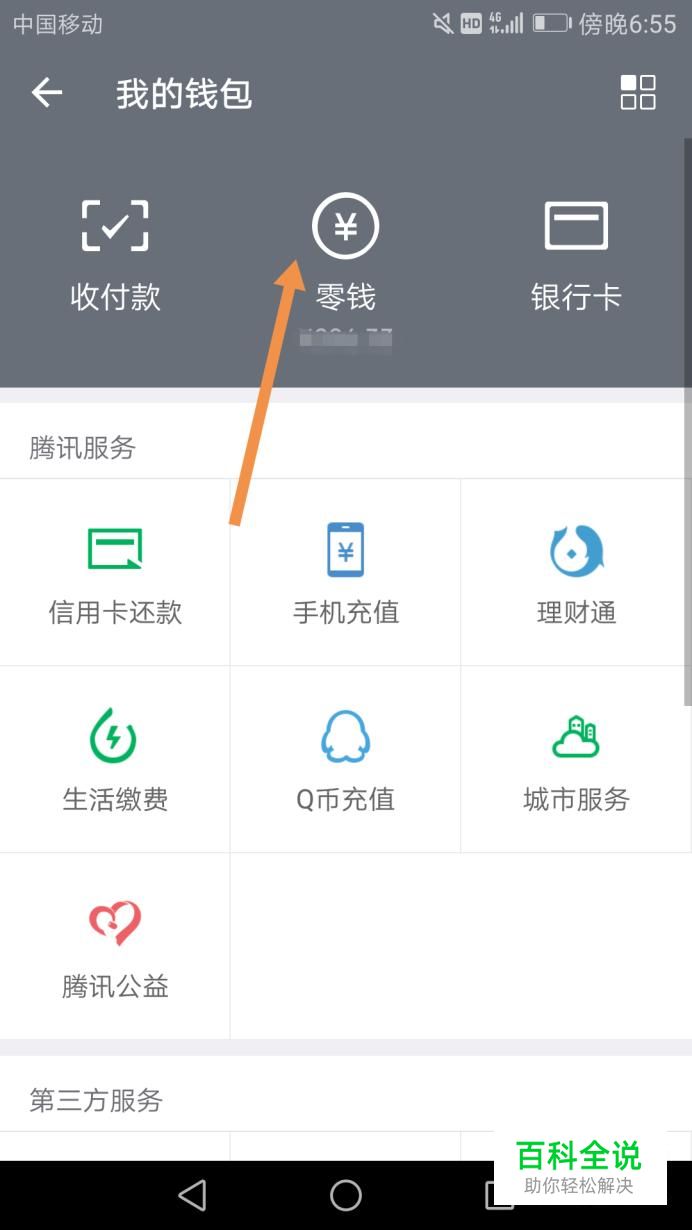
Task: Open 银行卡 bank cards
Action: [x=576, y=253]
